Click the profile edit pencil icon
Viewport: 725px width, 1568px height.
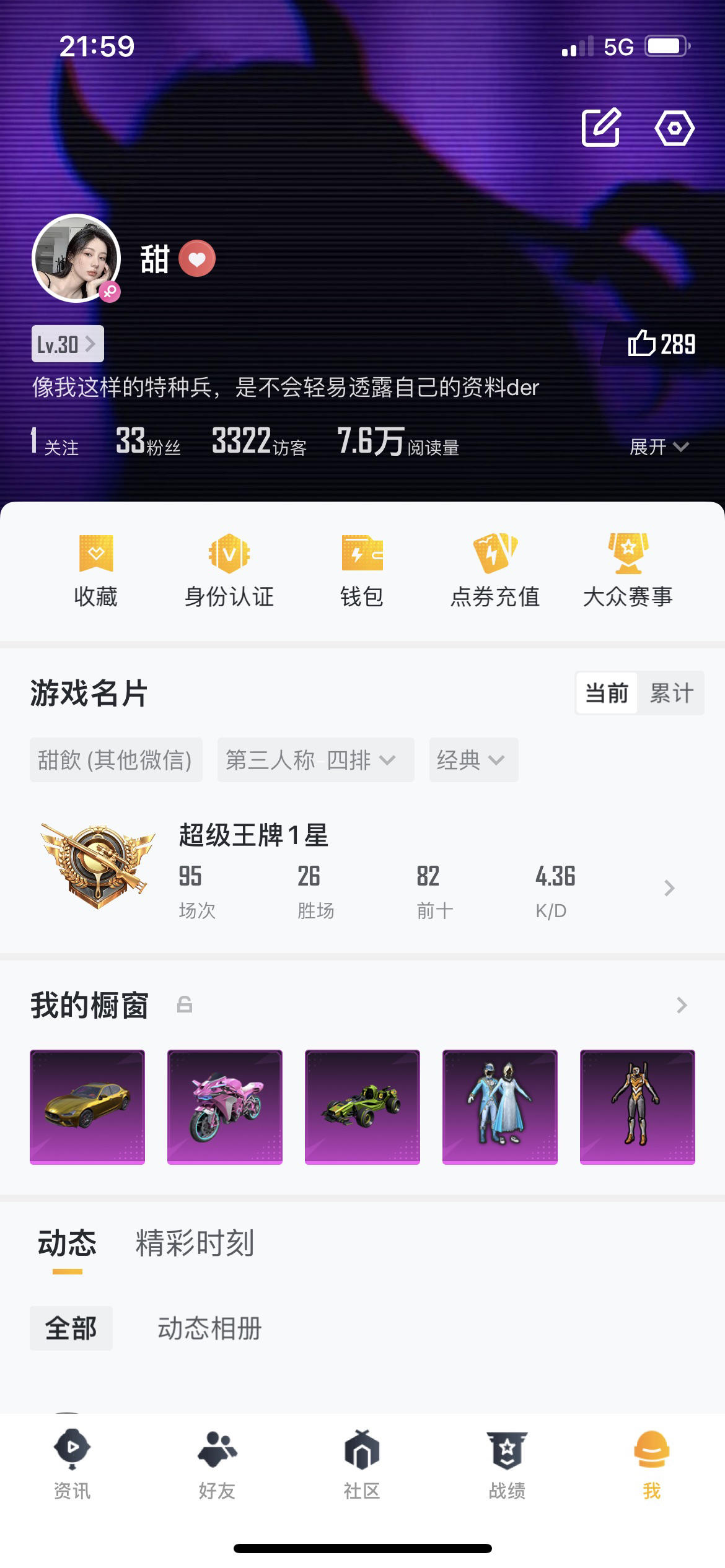600,128
